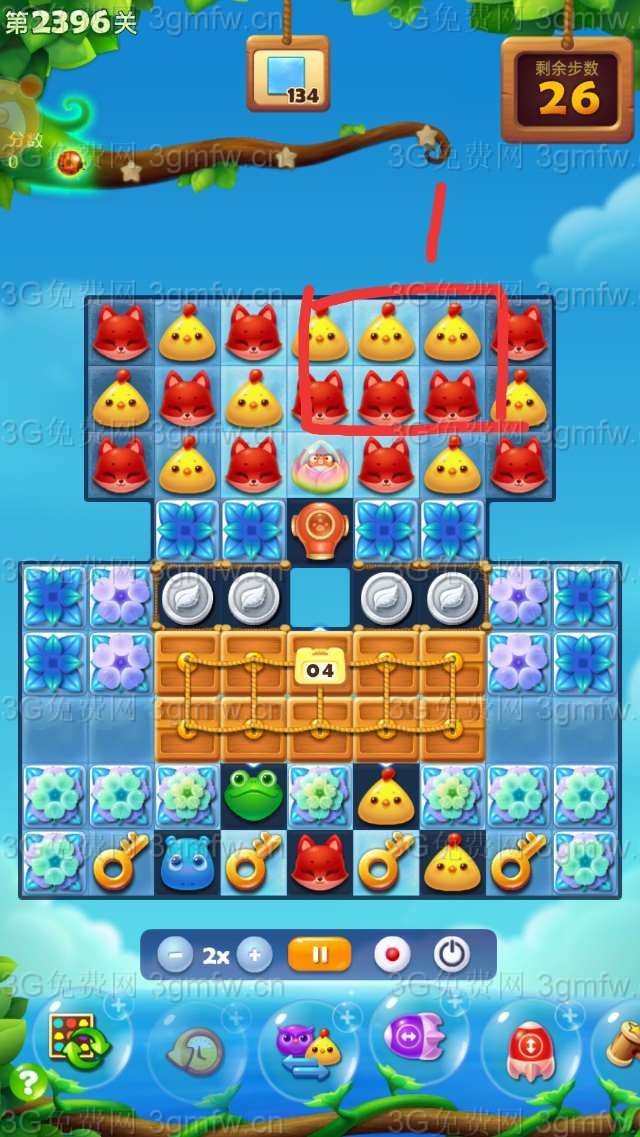Tap the orange diving helmet tile
The width and height of the screenshot is (640, 1137).
[x=320, y=530]
